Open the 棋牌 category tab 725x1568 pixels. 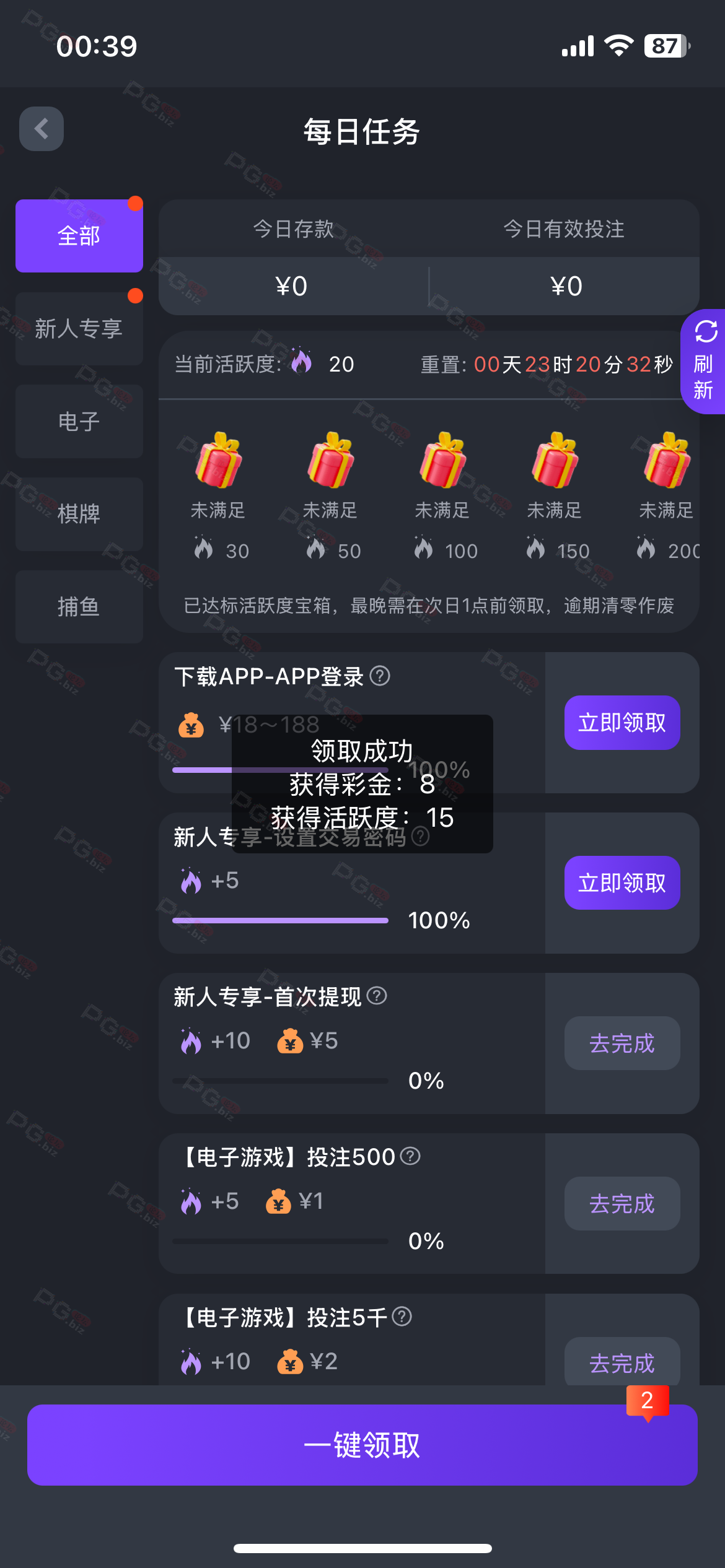click(x=79, y=514)
